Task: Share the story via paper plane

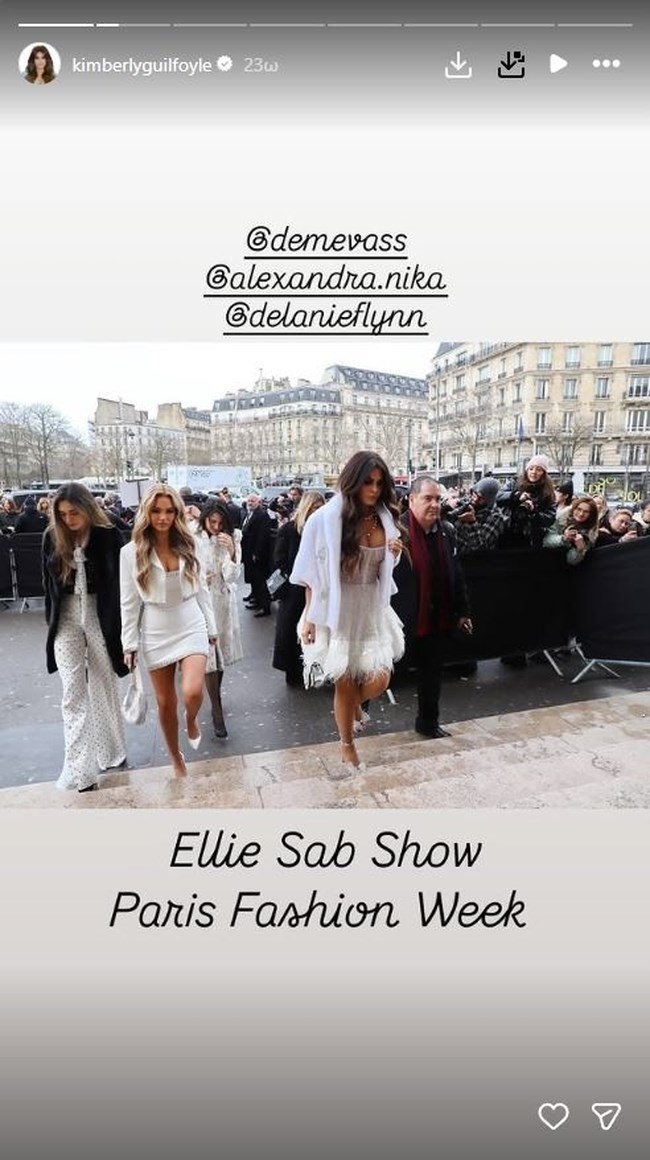Action: [x=606, y=1116]
